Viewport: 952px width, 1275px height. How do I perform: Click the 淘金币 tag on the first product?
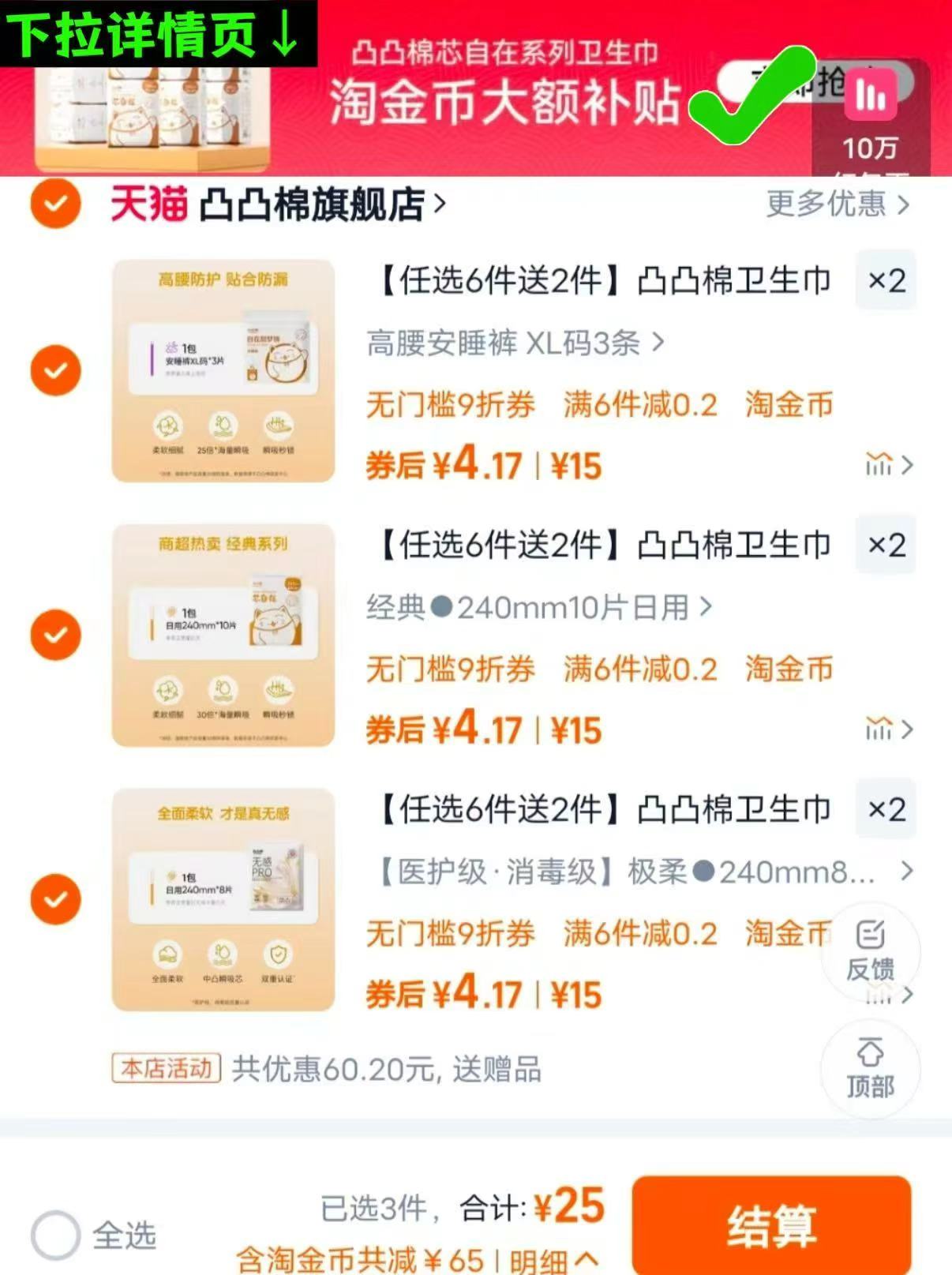(x=787, y=403)
